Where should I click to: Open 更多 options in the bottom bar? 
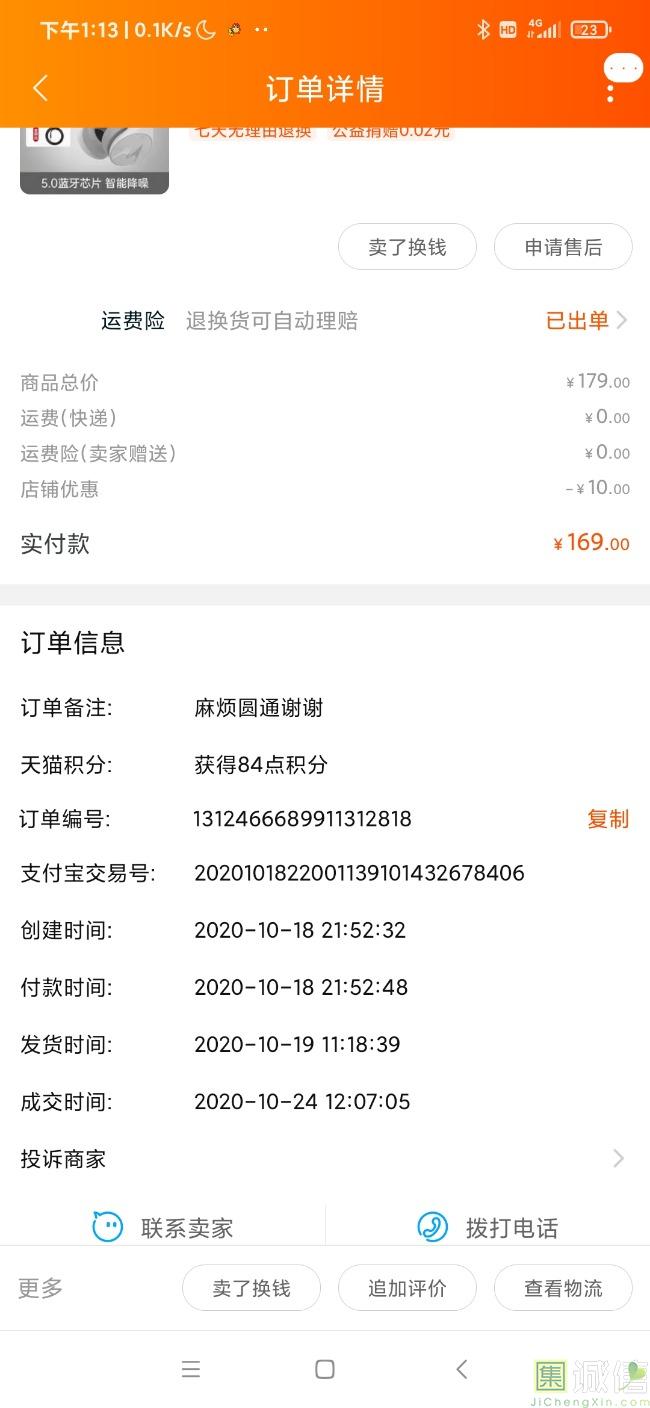41,1288
